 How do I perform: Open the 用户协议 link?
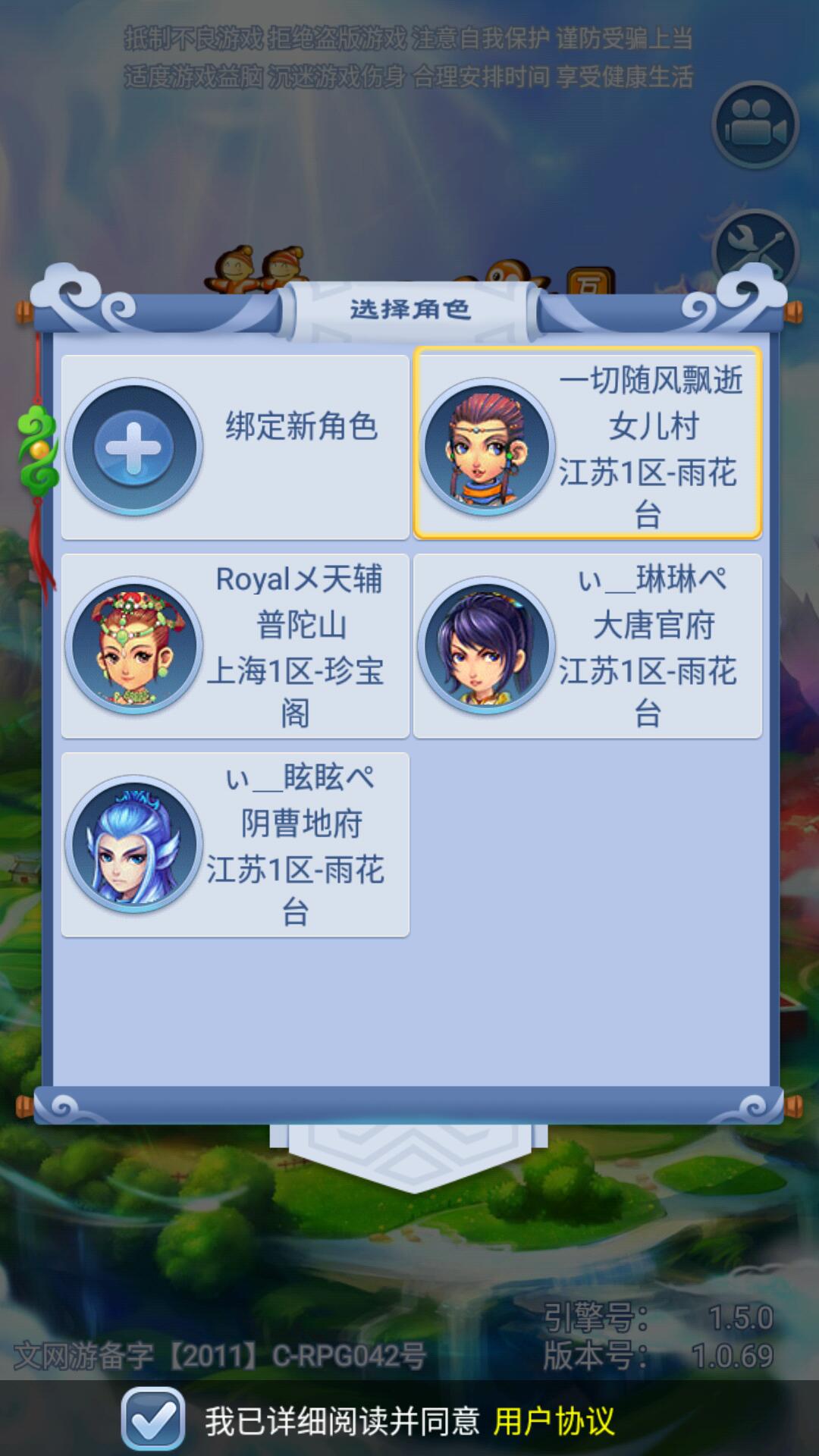(554, 1421)
